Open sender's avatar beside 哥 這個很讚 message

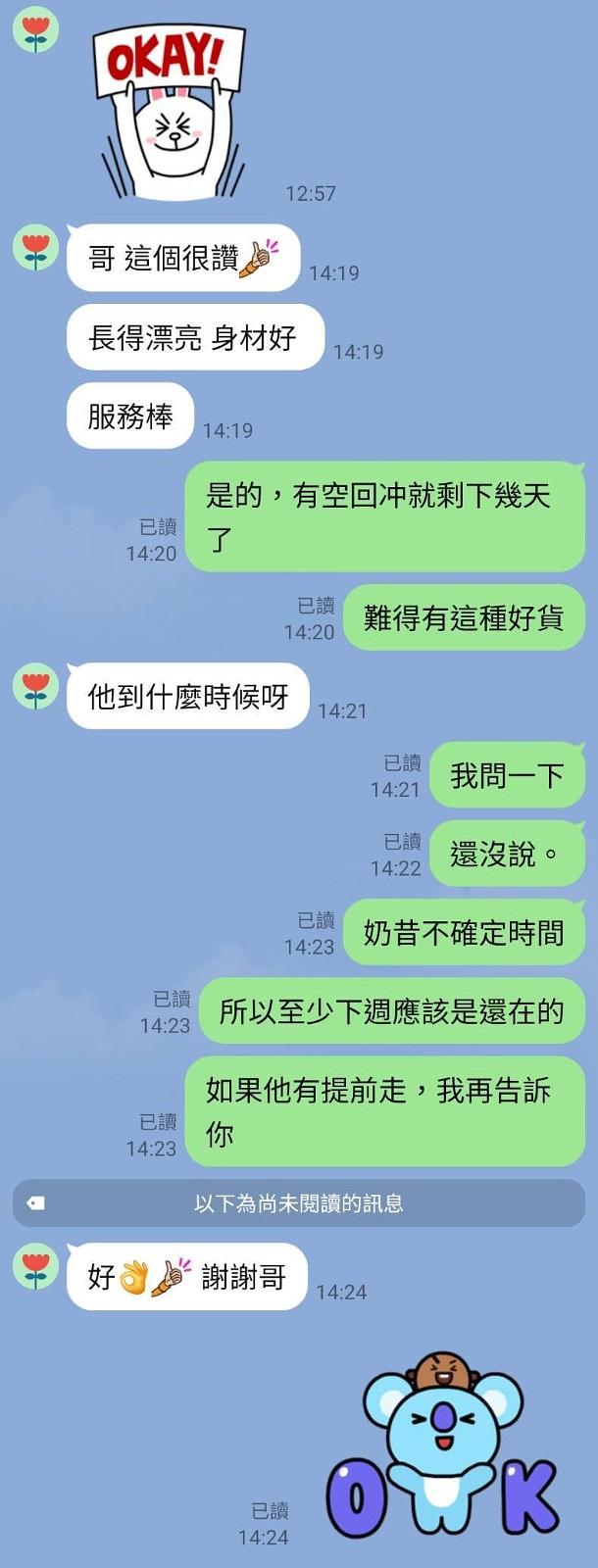coord(35,247)
